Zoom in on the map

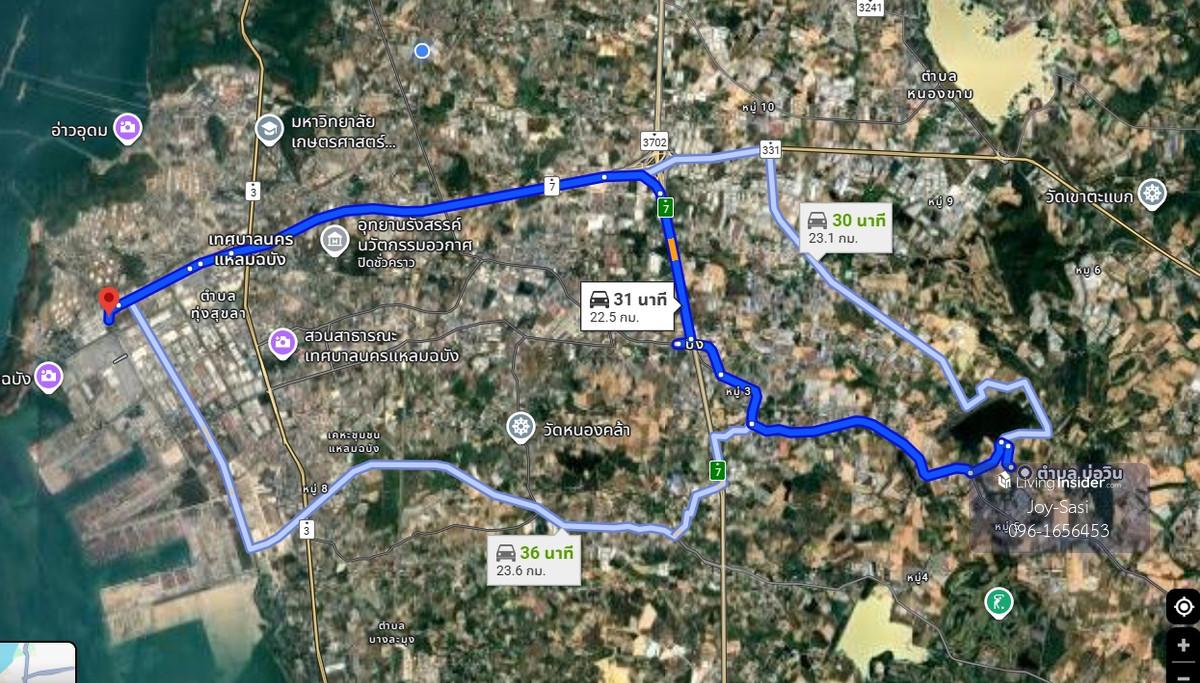point(1183,645)
